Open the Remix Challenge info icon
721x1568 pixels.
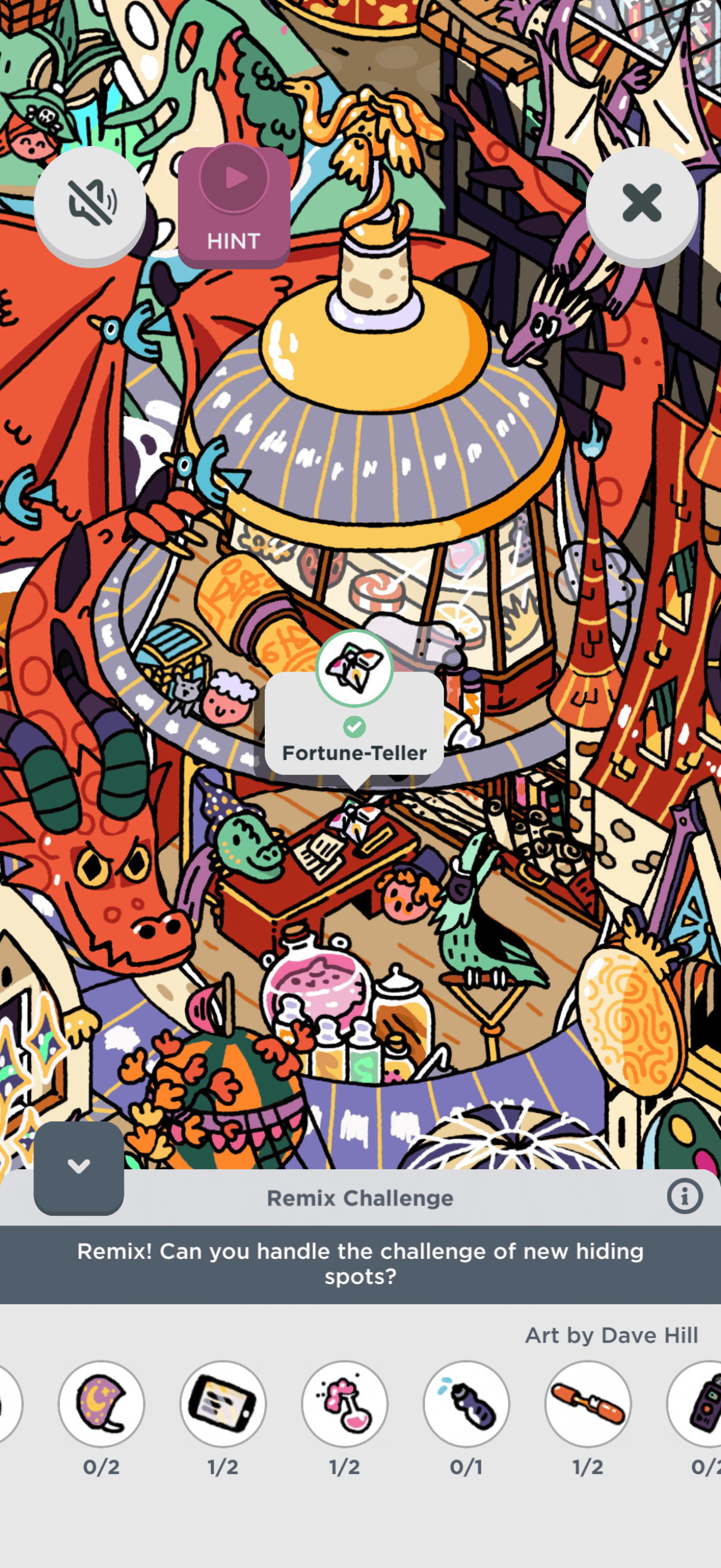click(684, 1196)
